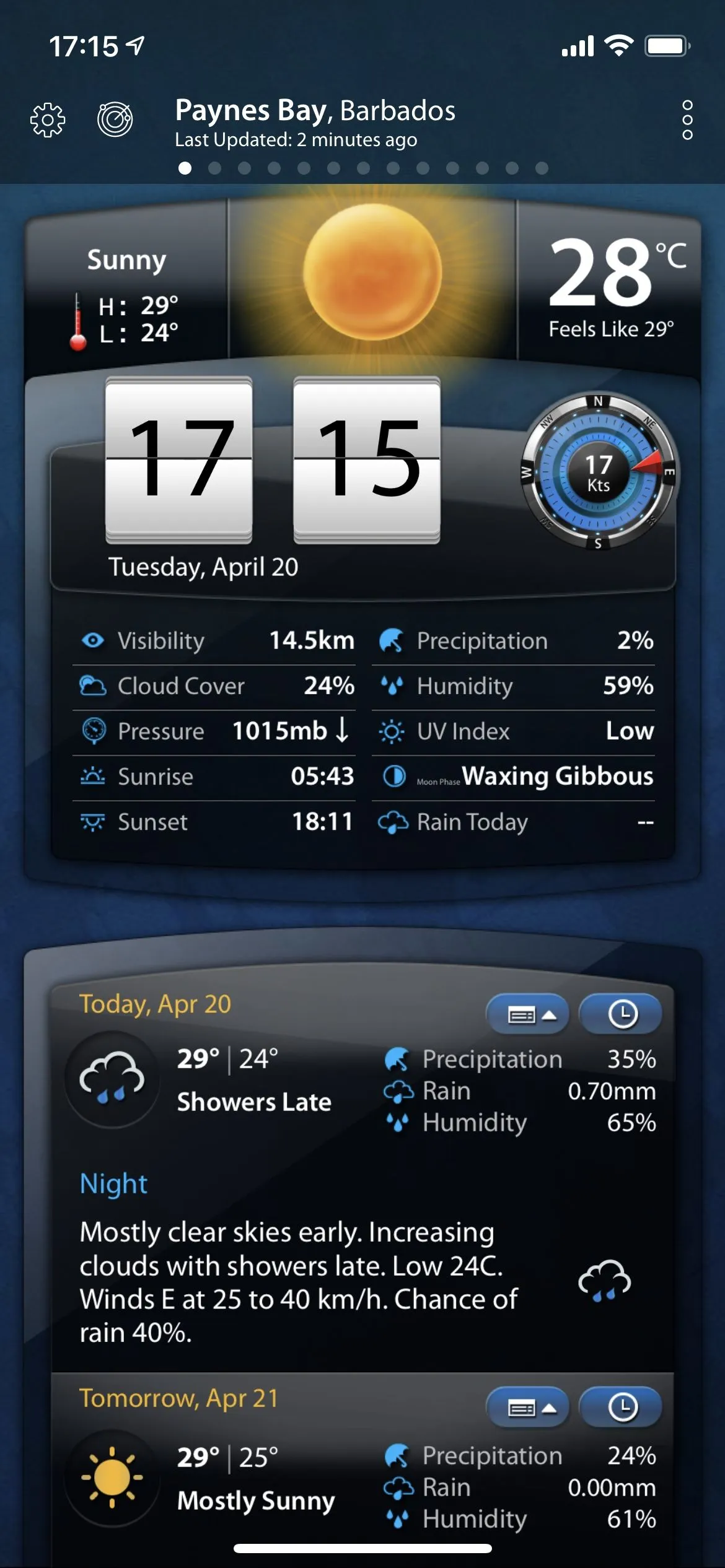Toggle details for Tomorrow, Apr 21
Image resolution: width=725 pixels, height=1568 pixels.
click(528, 1408)
